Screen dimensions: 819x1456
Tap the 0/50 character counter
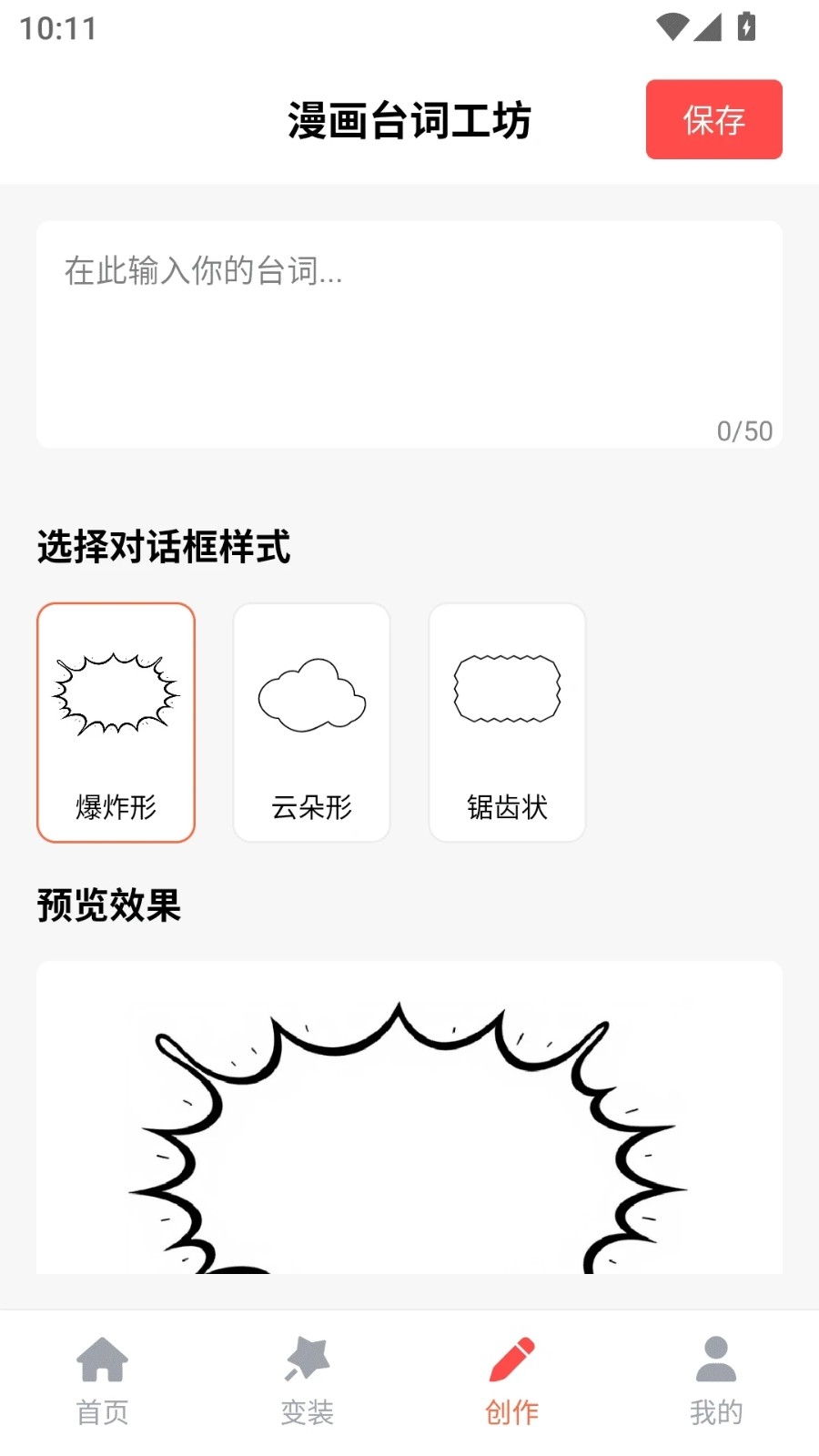(x=743, y=431)
